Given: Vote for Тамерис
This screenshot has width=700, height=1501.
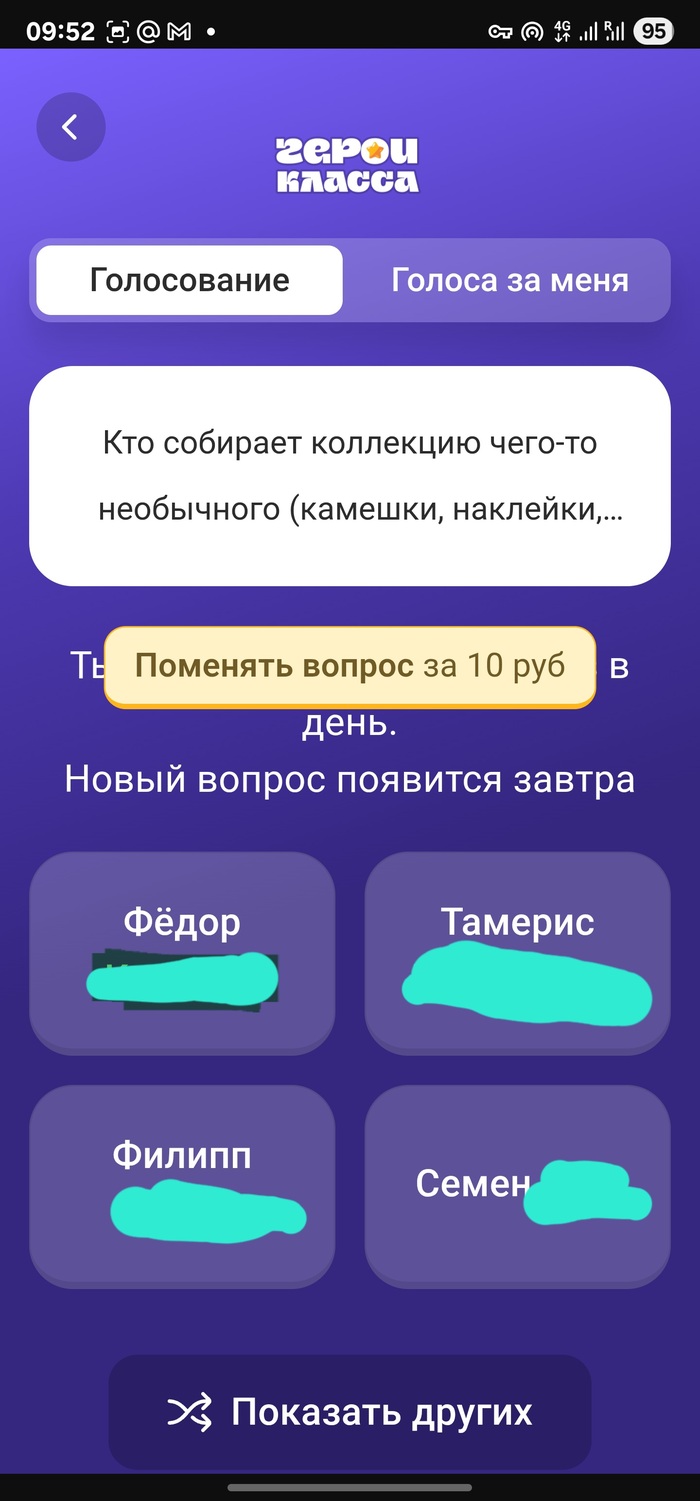Looking at the screenshot, I should [x=517, y=951].
